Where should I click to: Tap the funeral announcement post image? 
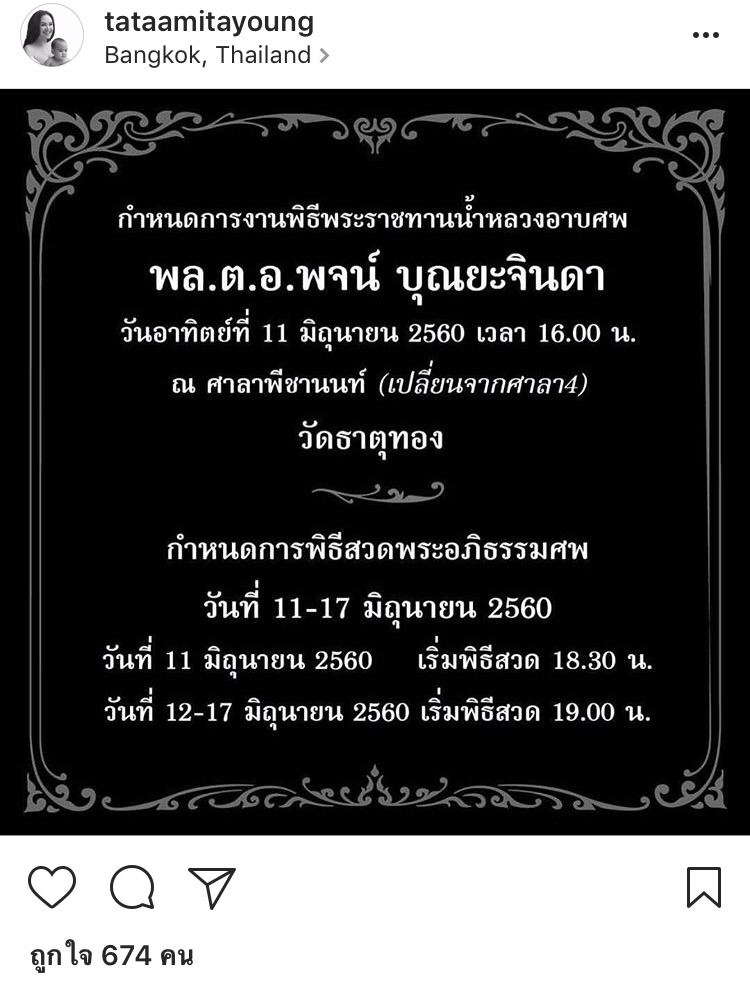point(375,462)
